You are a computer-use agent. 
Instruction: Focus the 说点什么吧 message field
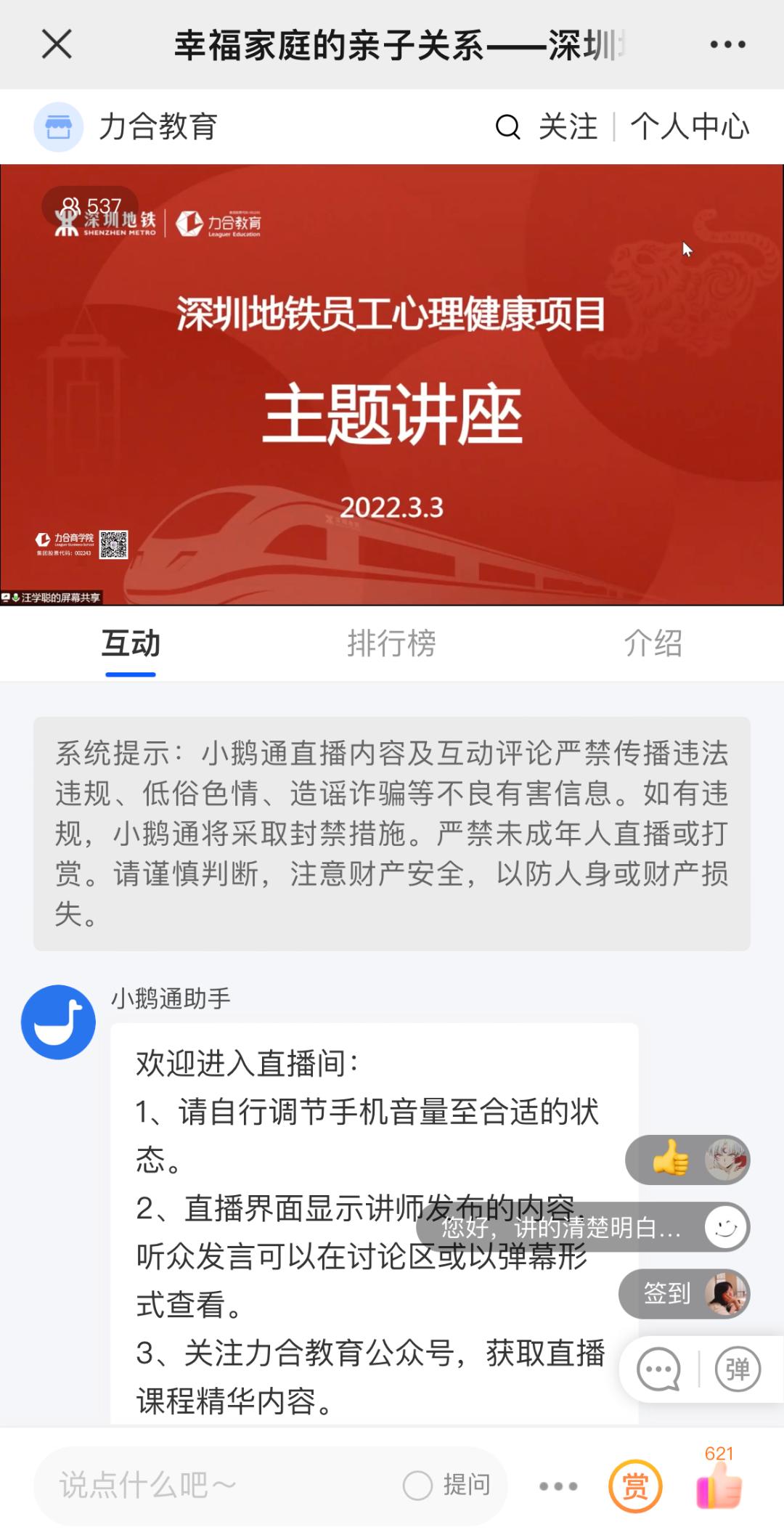(x=218, y=1486)
